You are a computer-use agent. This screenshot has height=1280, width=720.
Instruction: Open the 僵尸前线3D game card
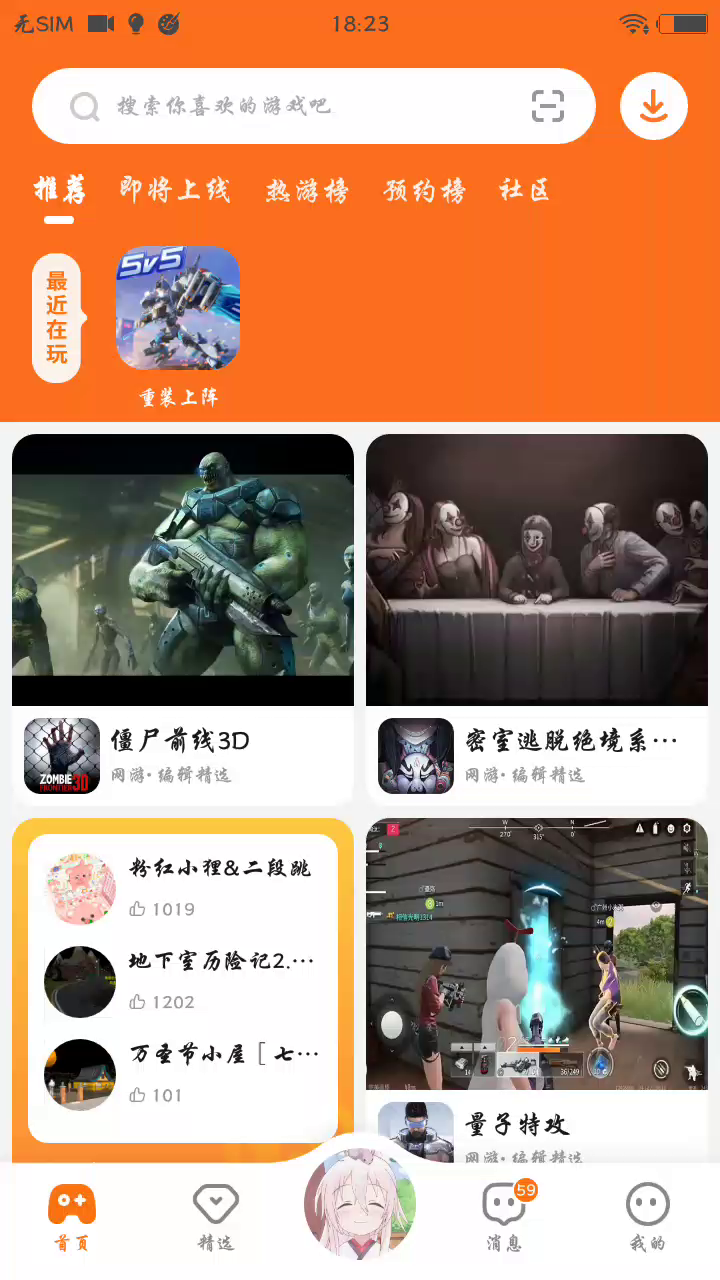click(x=183, y=620)
